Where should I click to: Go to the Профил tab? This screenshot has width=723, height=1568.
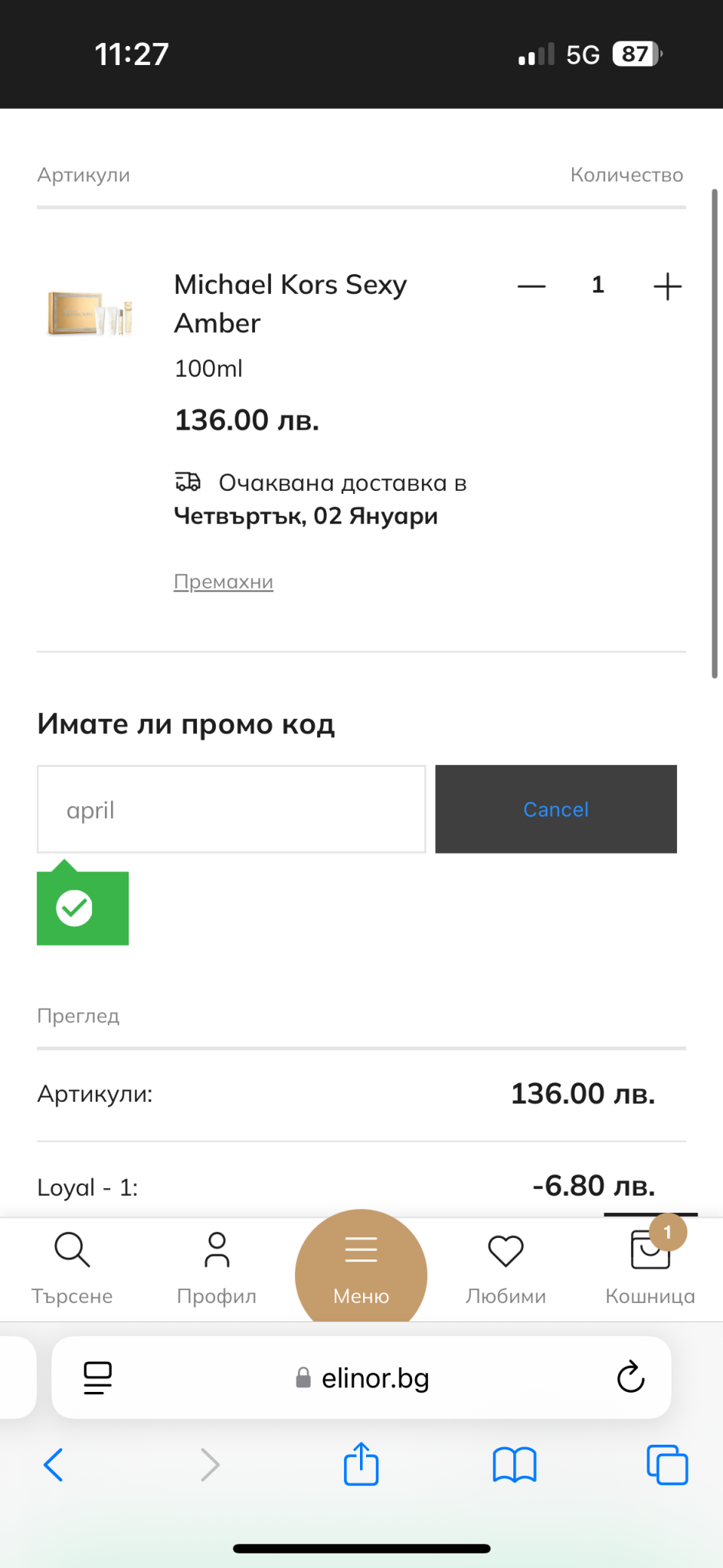pyautogui.click(x=217, y=1268)
